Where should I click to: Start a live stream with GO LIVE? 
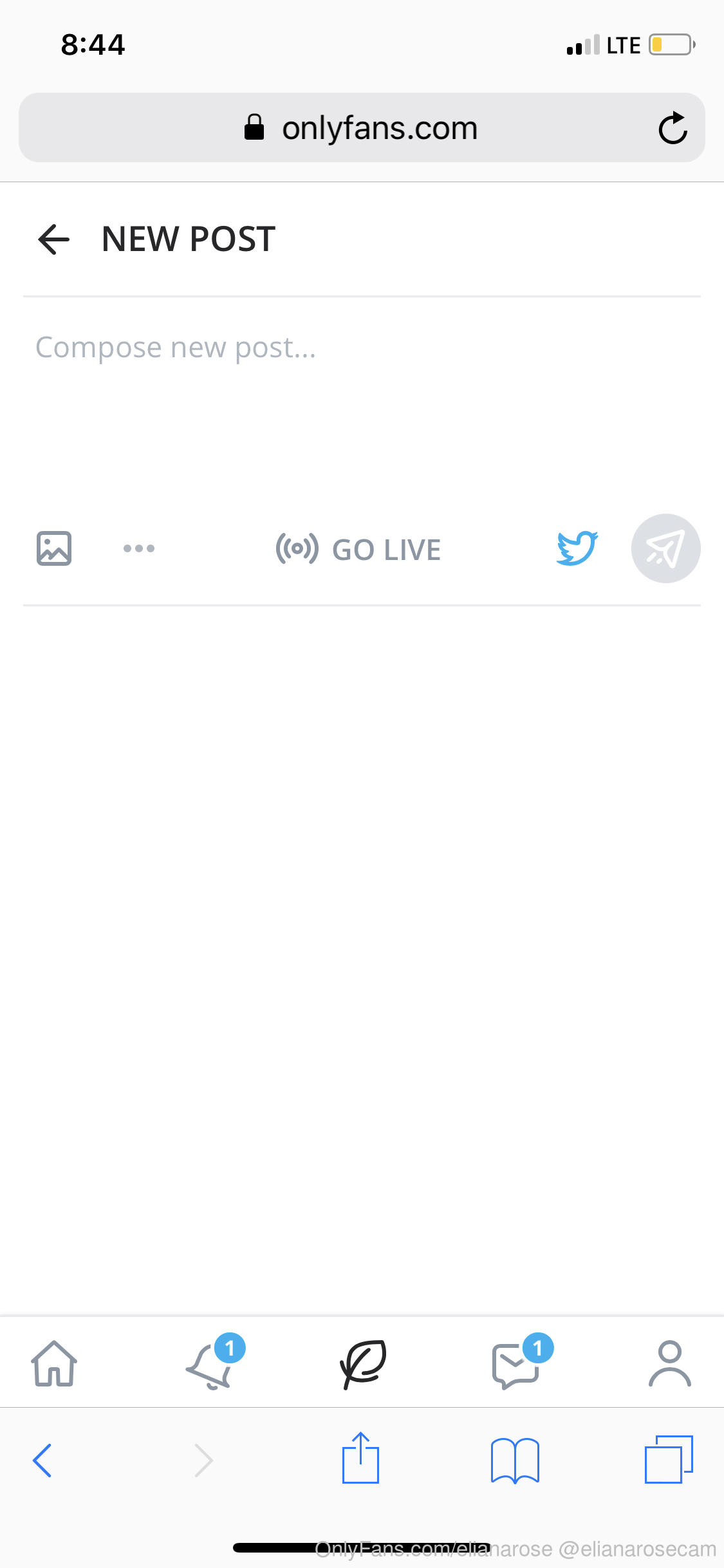point(358,550)
